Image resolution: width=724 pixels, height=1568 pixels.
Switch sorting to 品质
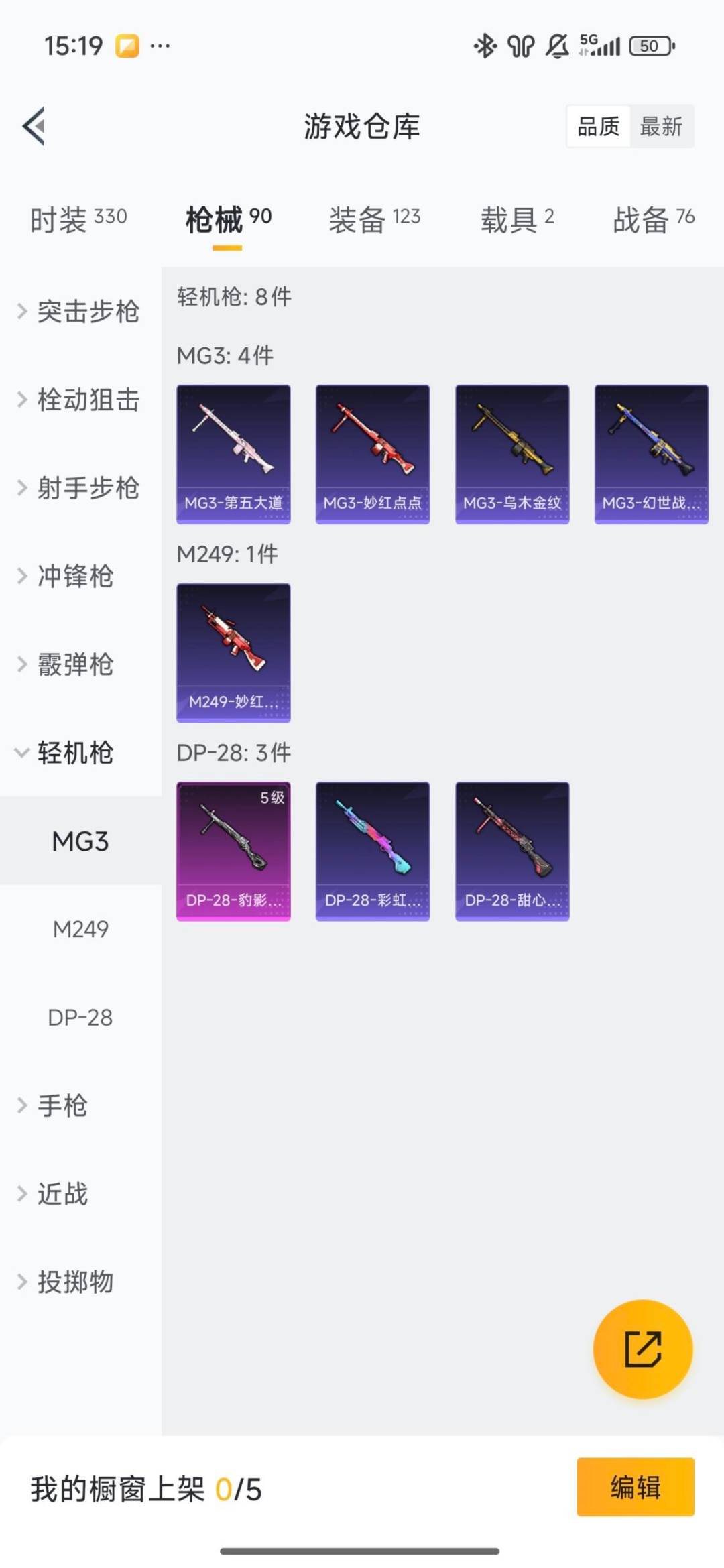point(600,127)
